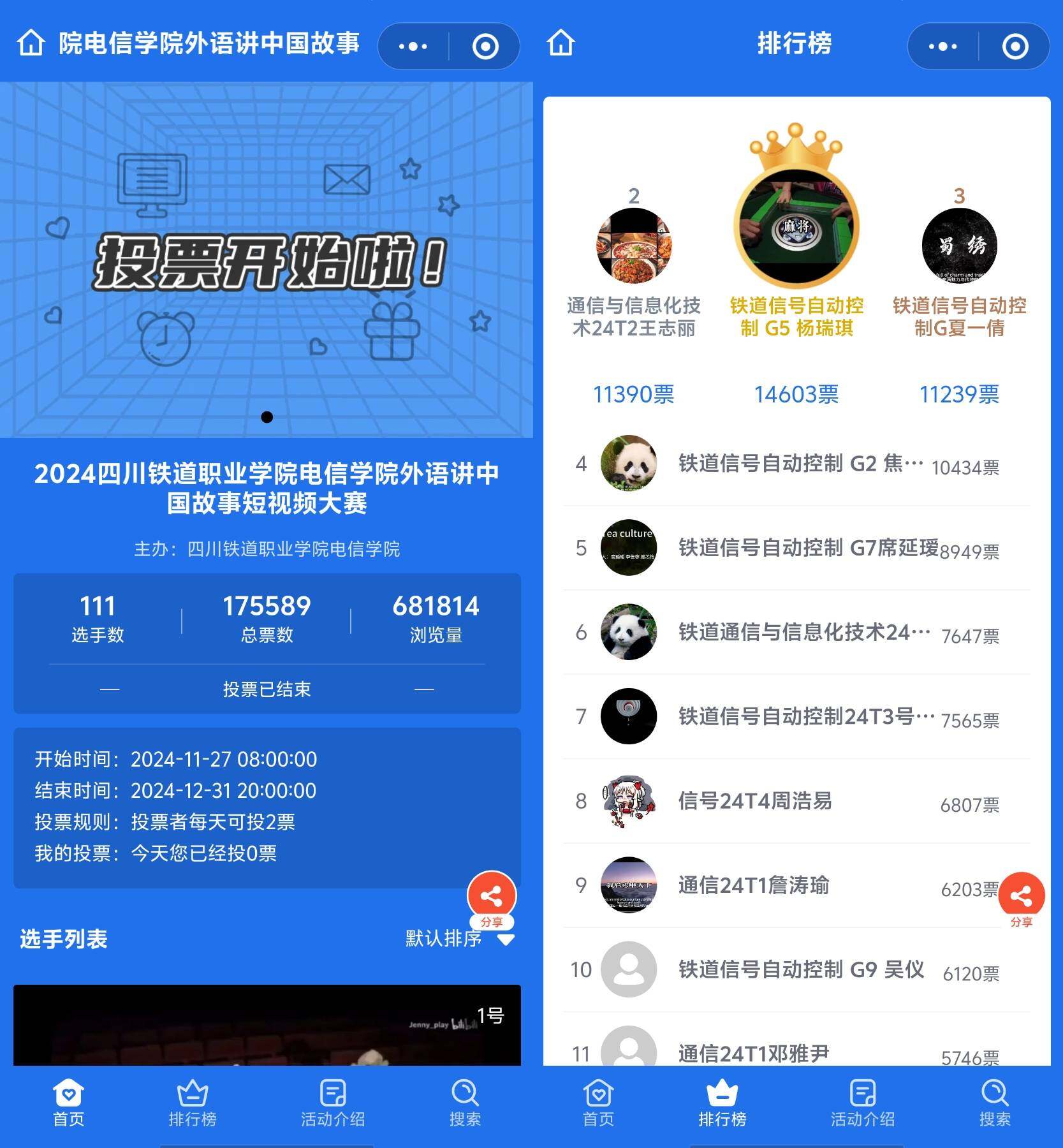1063x1148 pixels.
Task: Open rank 9 entry 通信24T1詹涛瑜
Action: click(x=796, y=885)
